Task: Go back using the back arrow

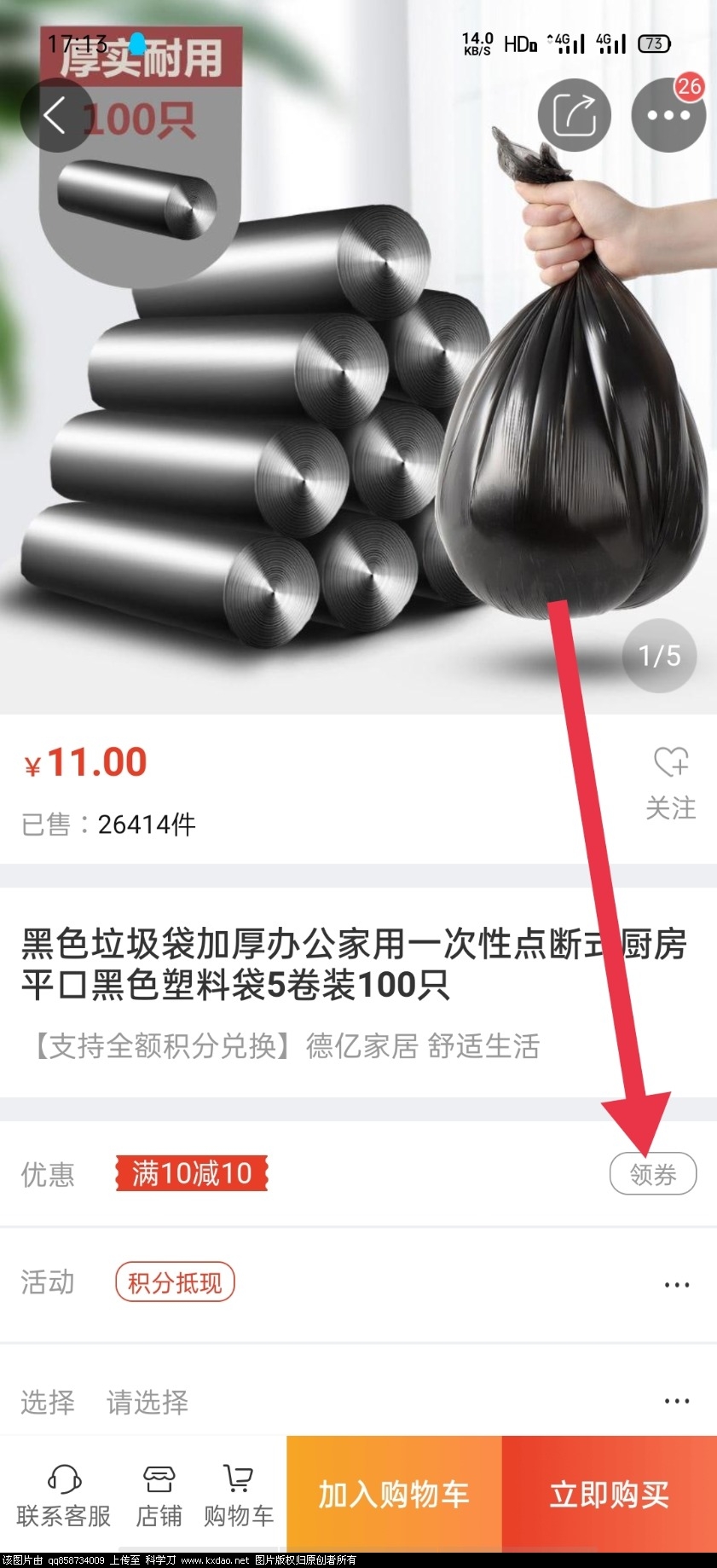Action: 56,115
